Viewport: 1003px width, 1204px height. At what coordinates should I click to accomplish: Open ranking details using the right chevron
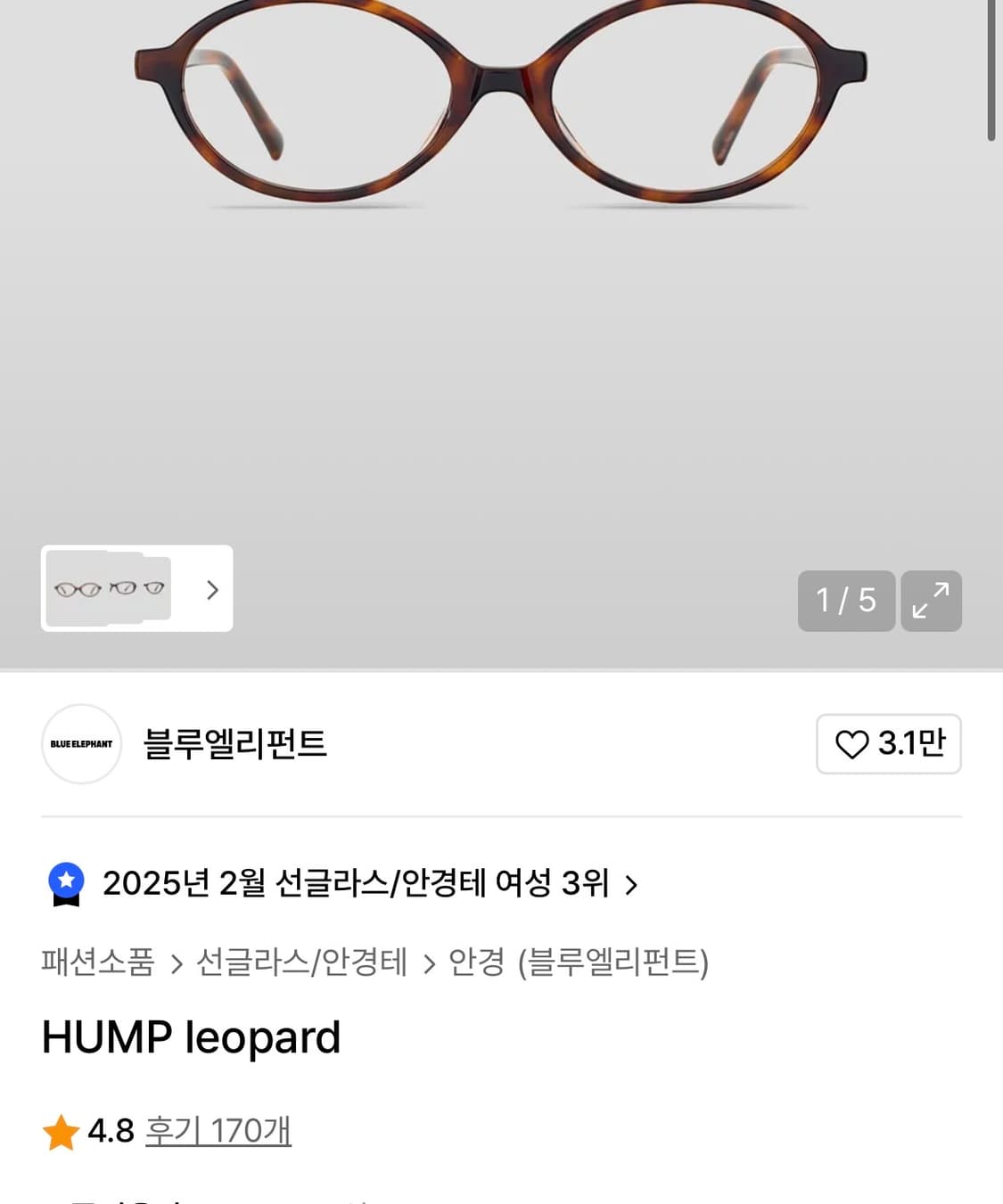633,884
